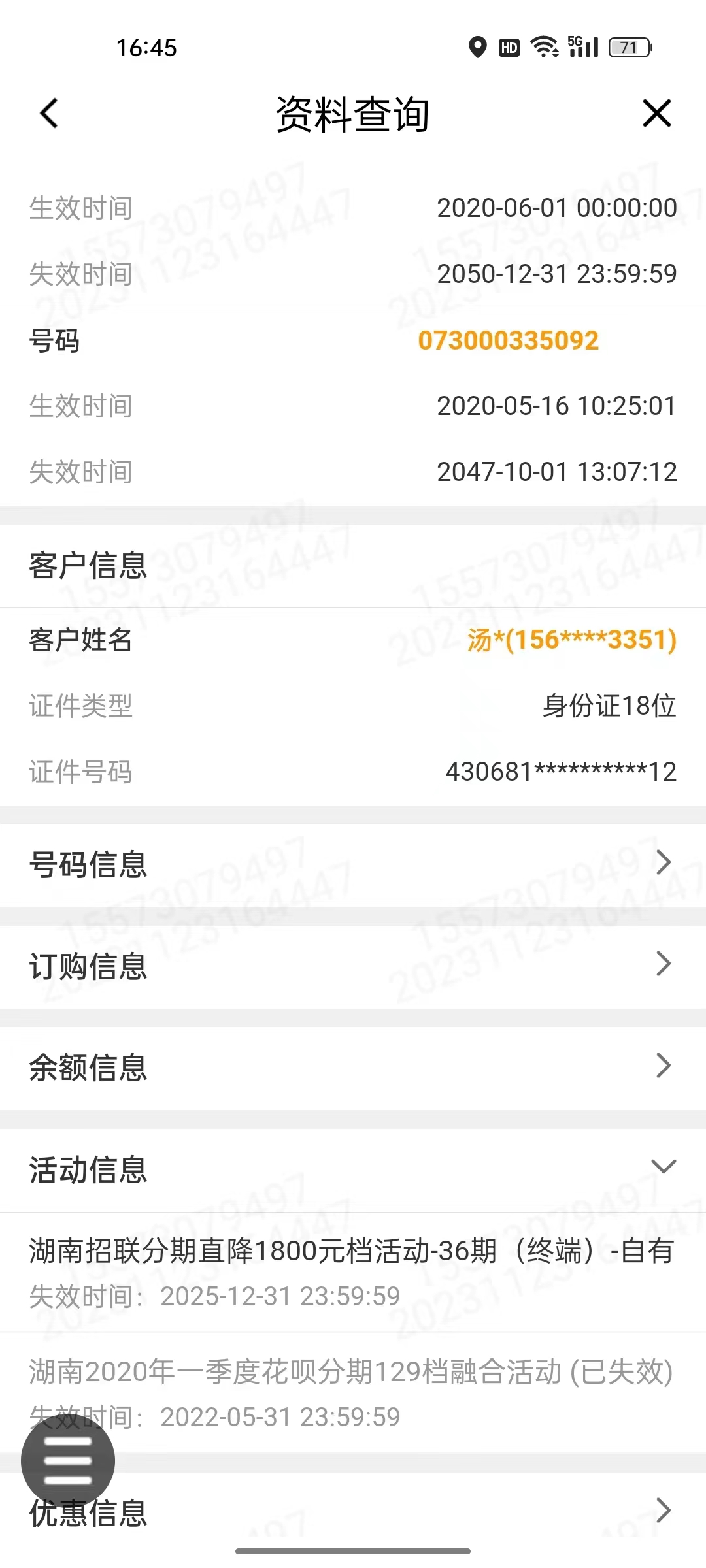Tap the customer name 汤*(156****3351)
The image size is (706, 1568).
pyautogui.click(x=571, y=640)
